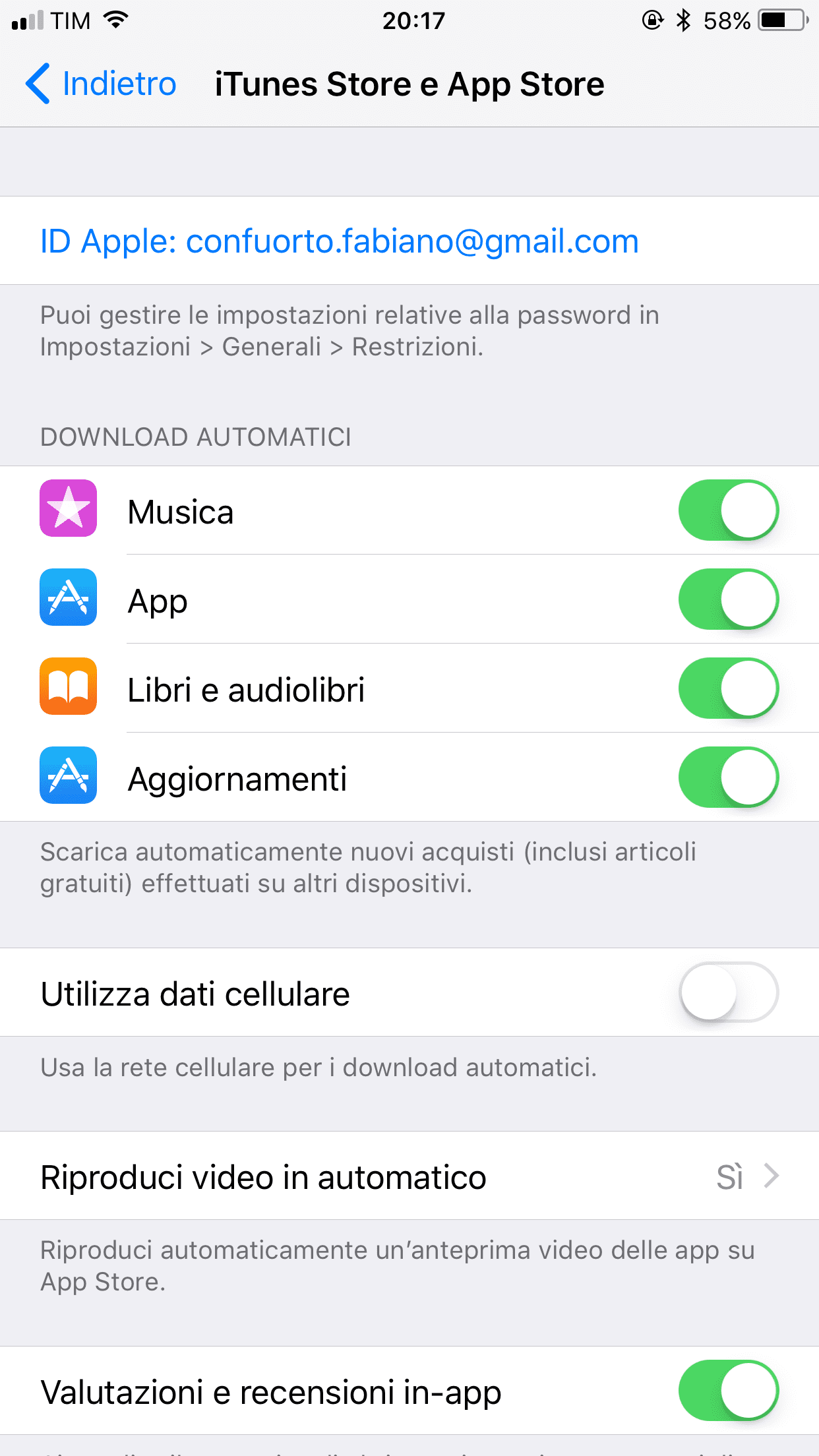Enable Utilizza dati cellulare
The height and width of the screenshot is (1456, 819).
pos(729,992)
